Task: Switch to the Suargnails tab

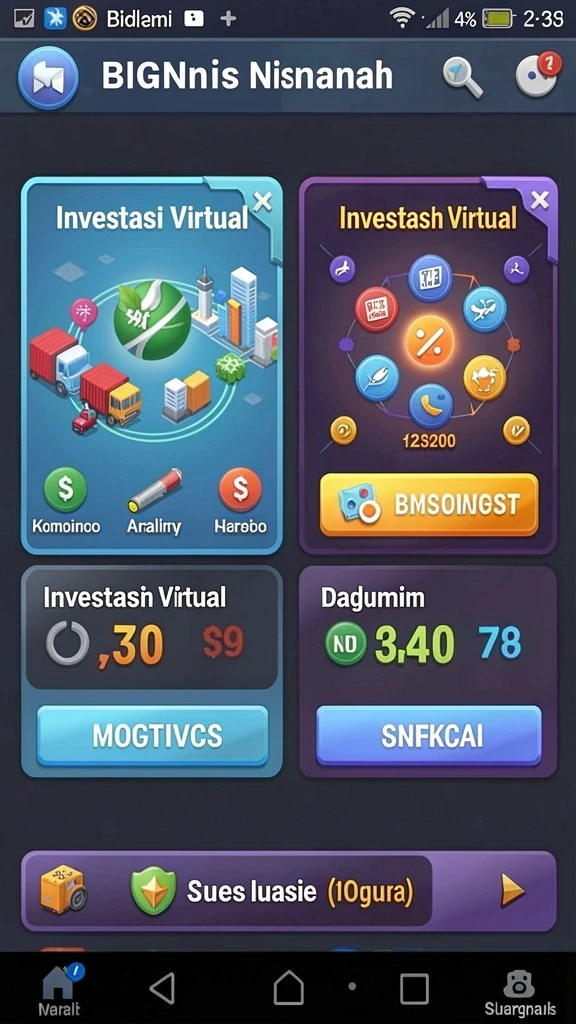Action: click(520, 993)
